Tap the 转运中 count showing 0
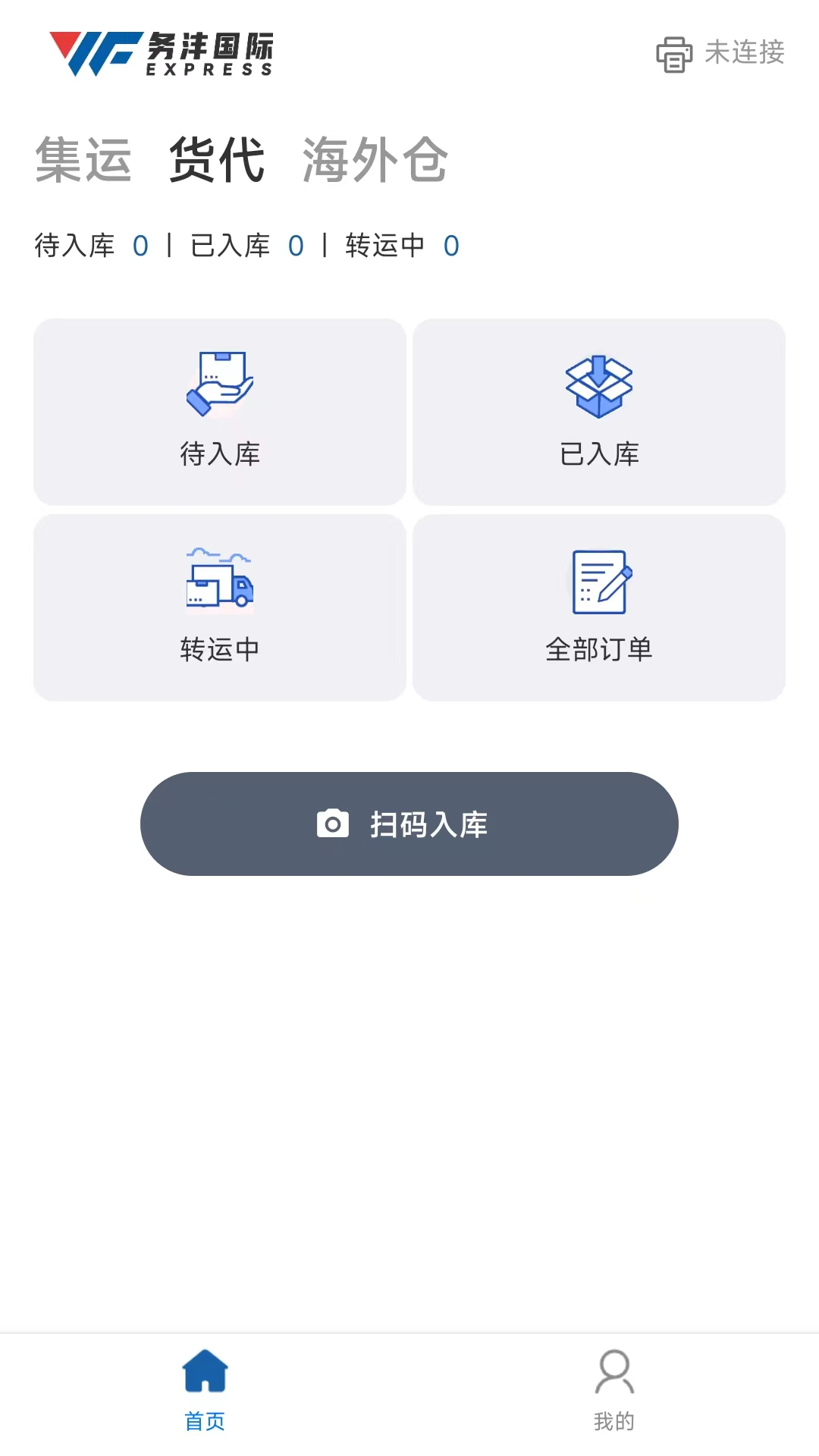 pos(450,245)
